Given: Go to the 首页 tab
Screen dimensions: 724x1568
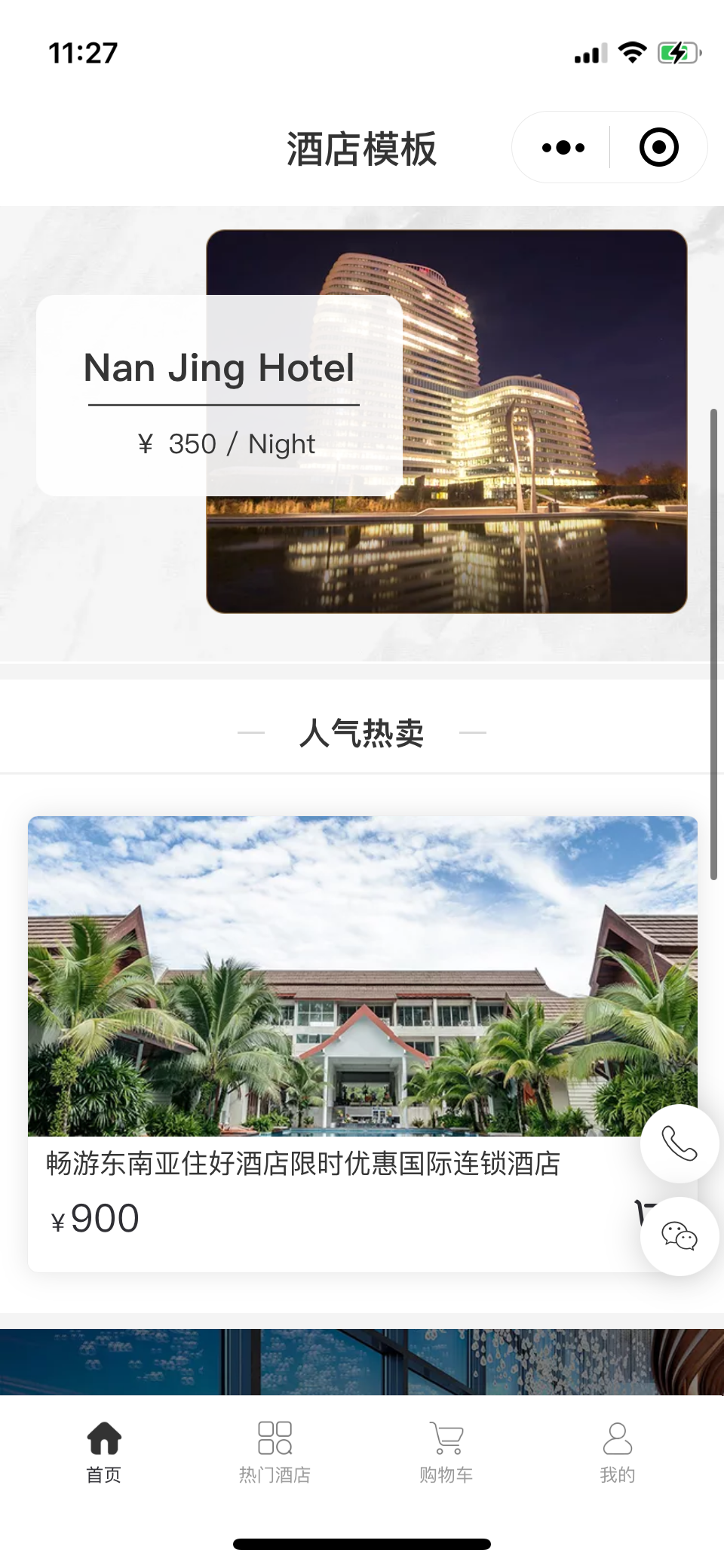Looking at the screenshot, I should (104, 1452).
